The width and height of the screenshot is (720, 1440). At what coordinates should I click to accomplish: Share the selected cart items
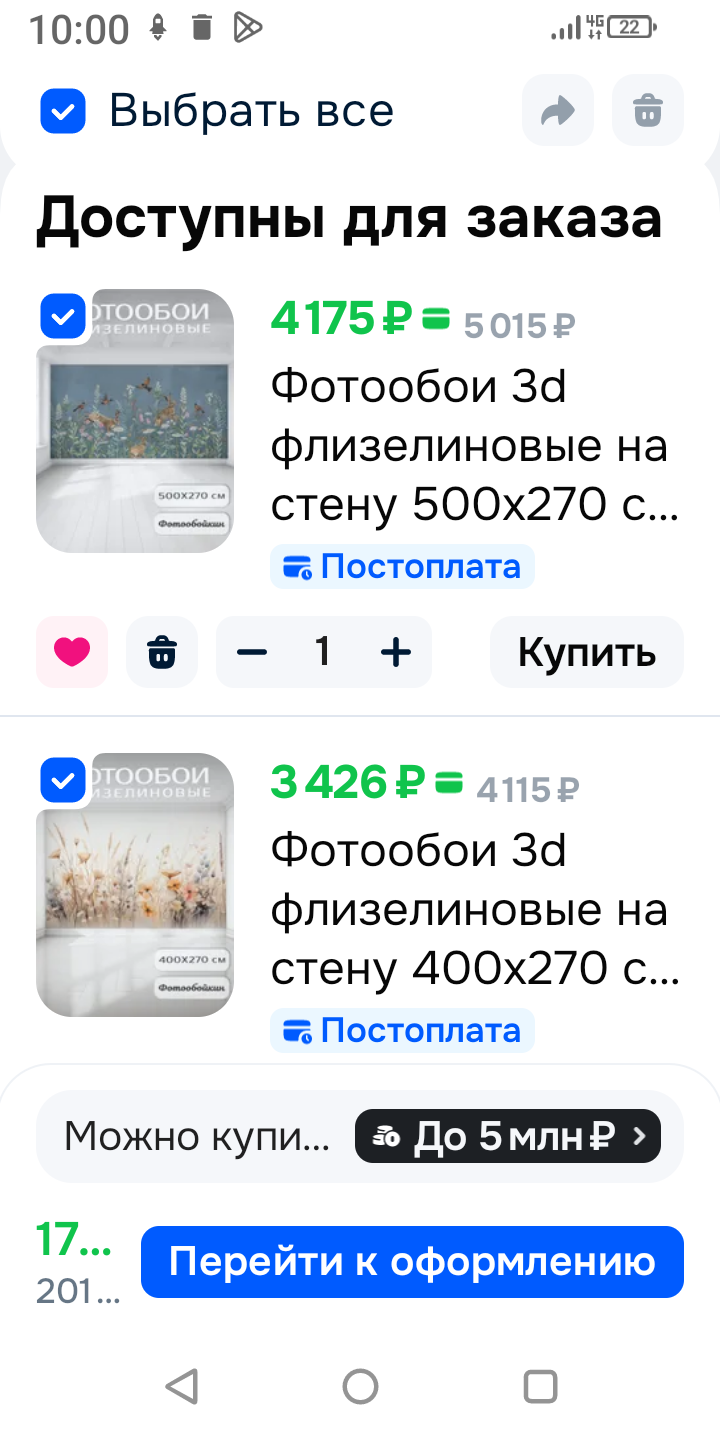pos(557,111)
